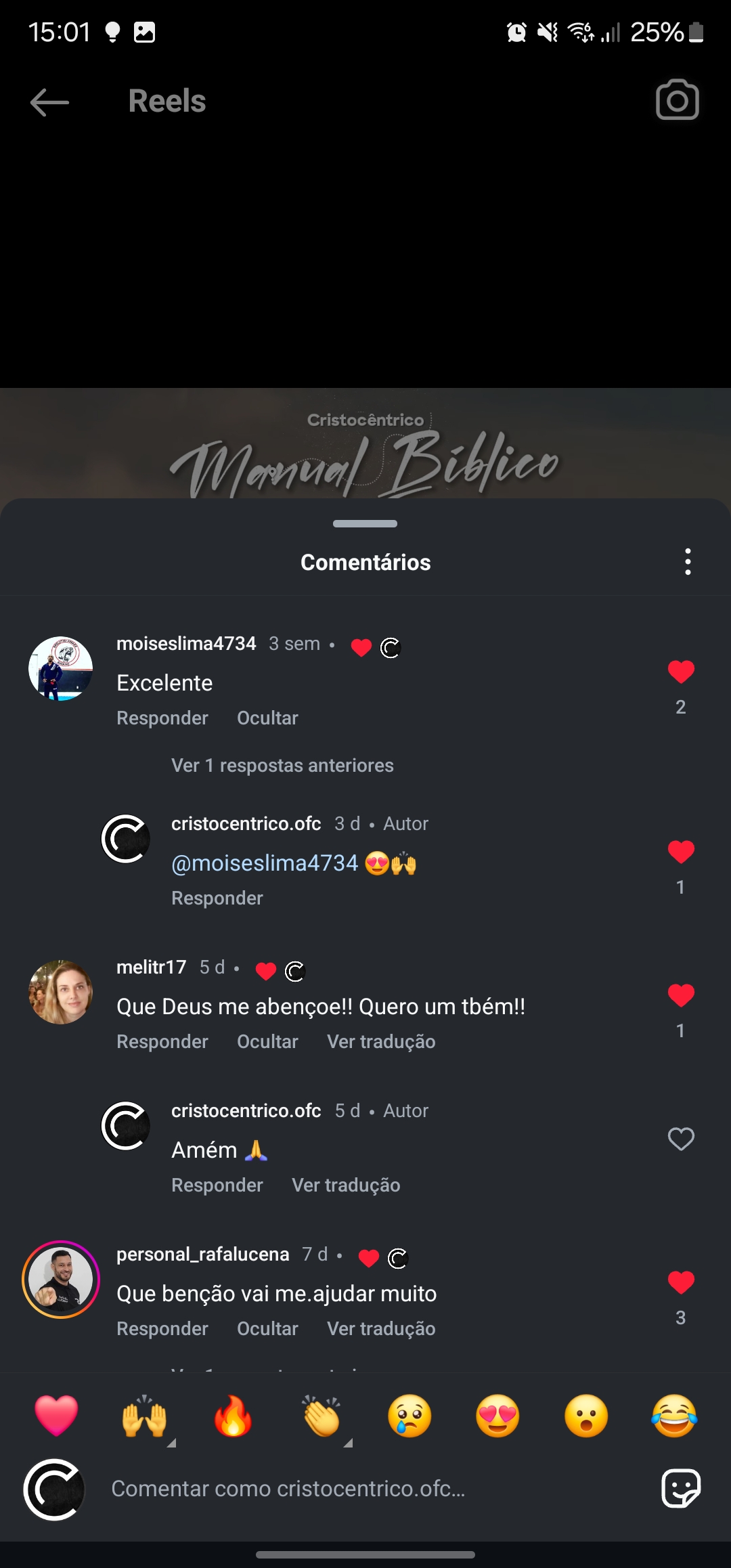Tap the 'Comentar como cristocentrico.ofc' field

pyautogui.click(x=288, y=1488)
